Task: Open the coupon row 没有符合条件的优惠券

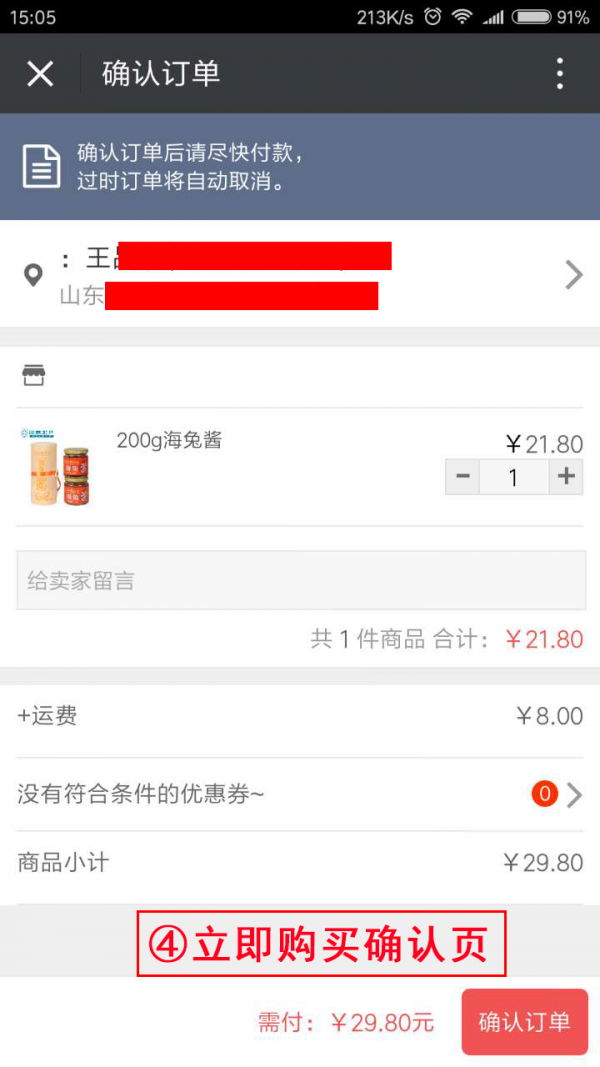Action: click(x=300, y=795)
